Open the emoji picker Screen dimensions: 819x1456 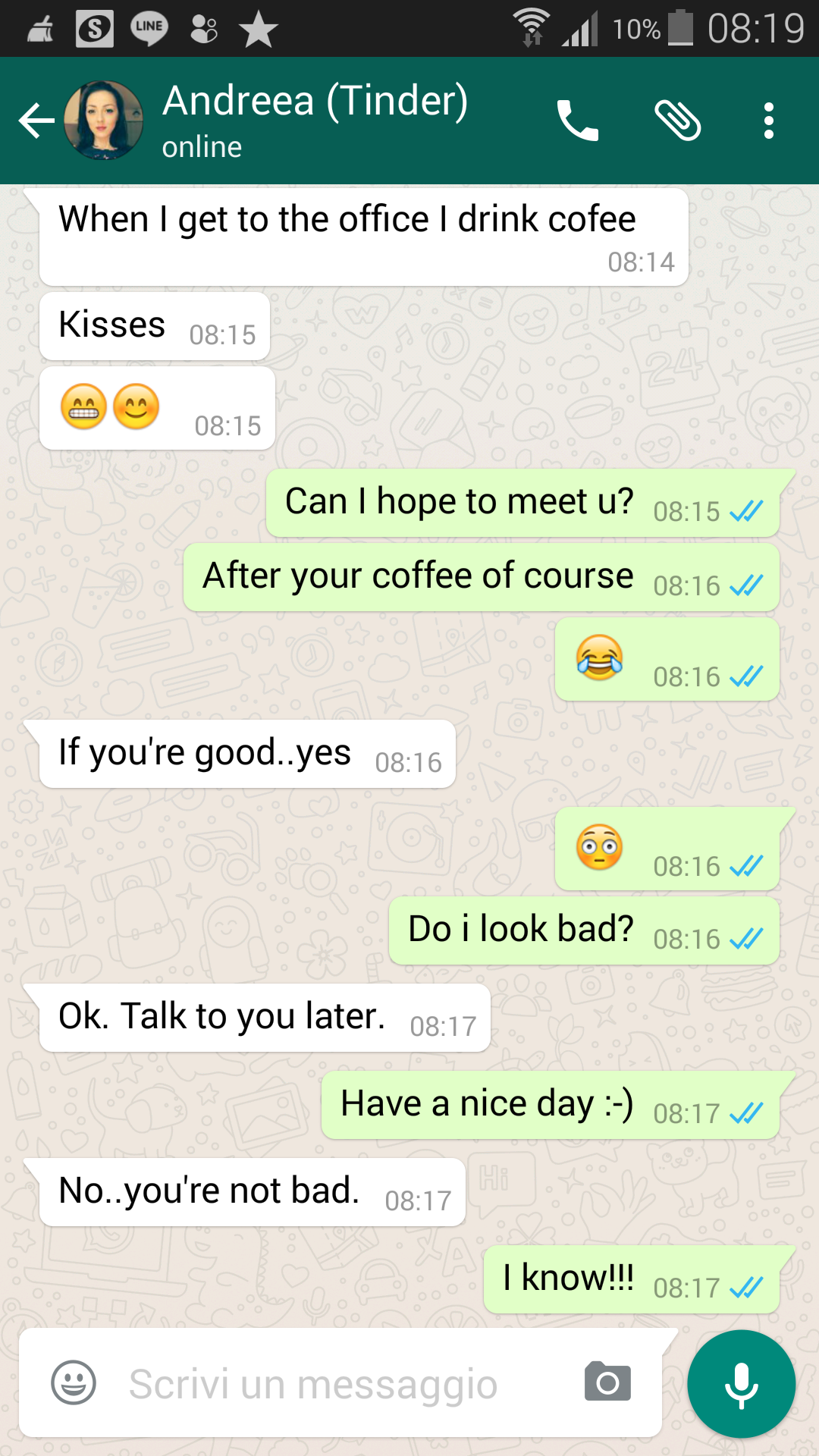coord(74,1382)
